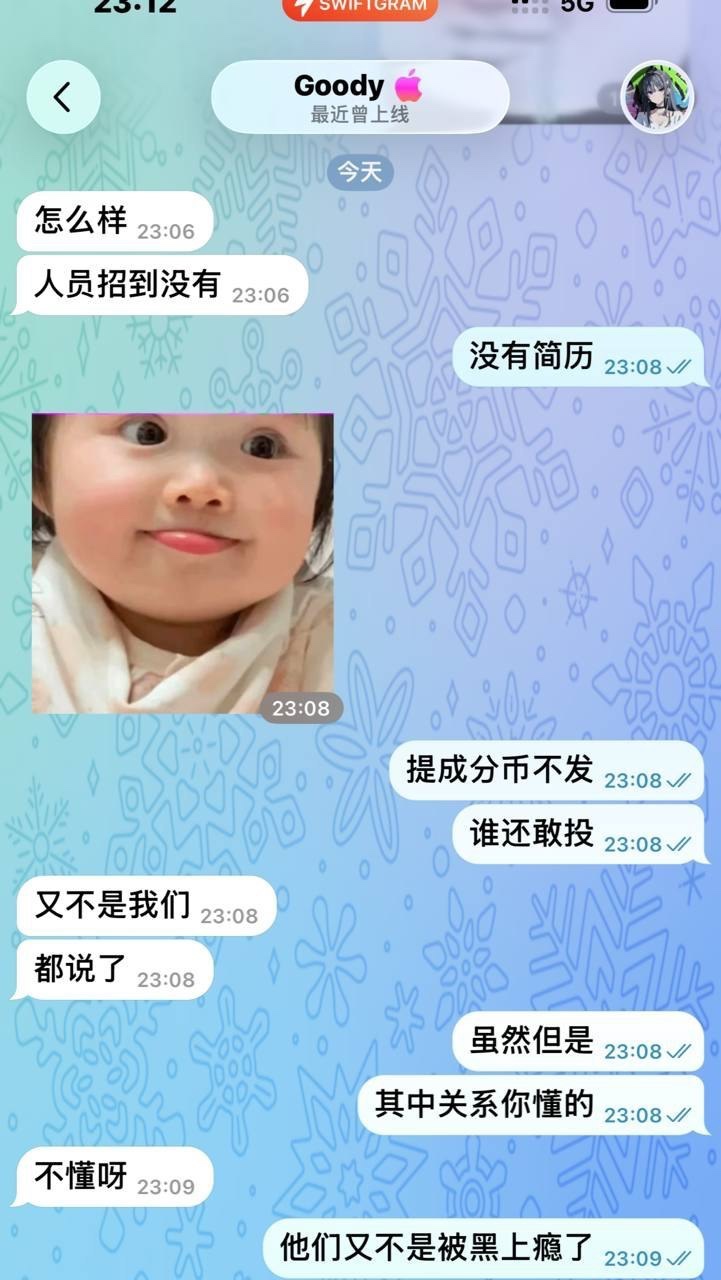Go back to the chat list
The width and height of the screenshot is (721, 1280).
[63, 97]
